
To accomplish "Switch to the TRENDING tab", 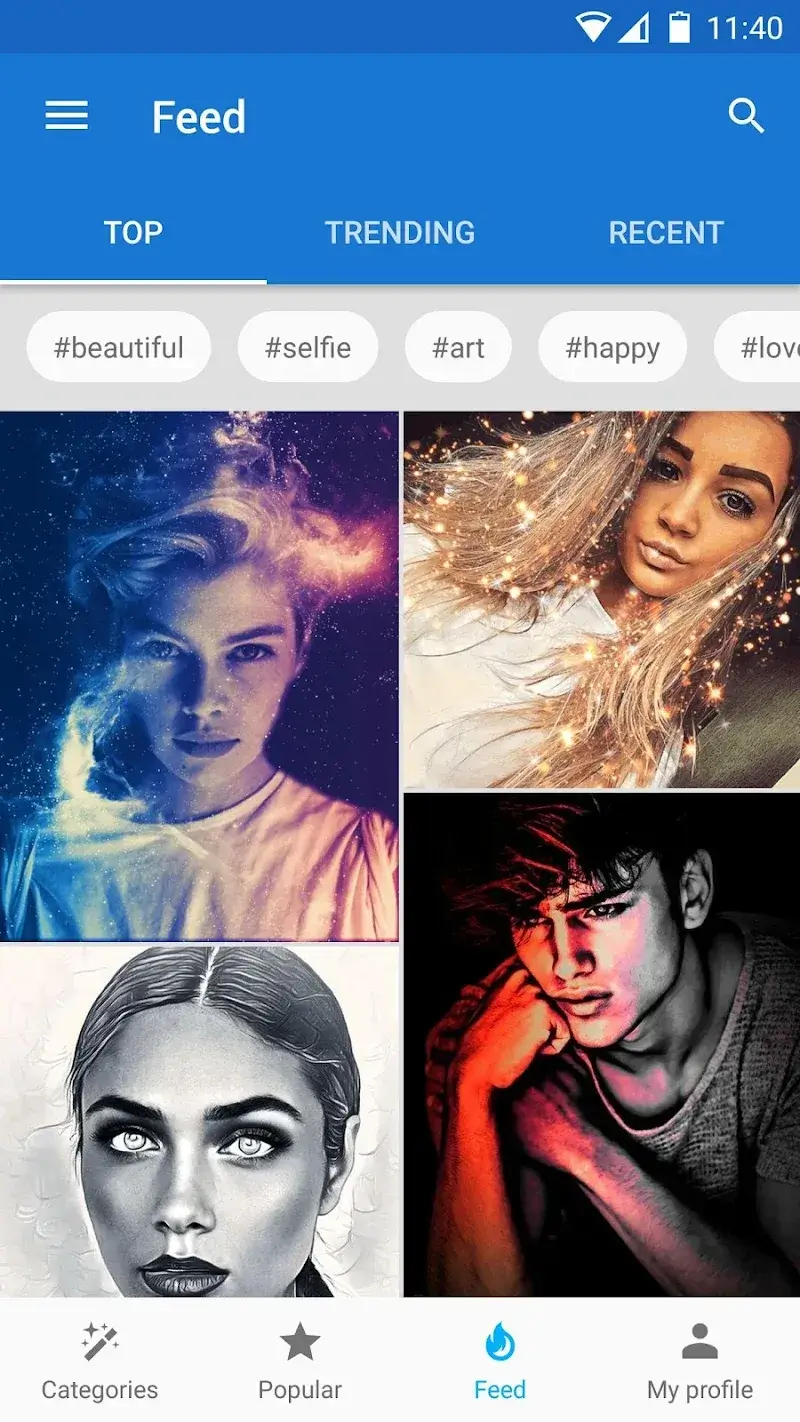I will [x=400, y=233].
